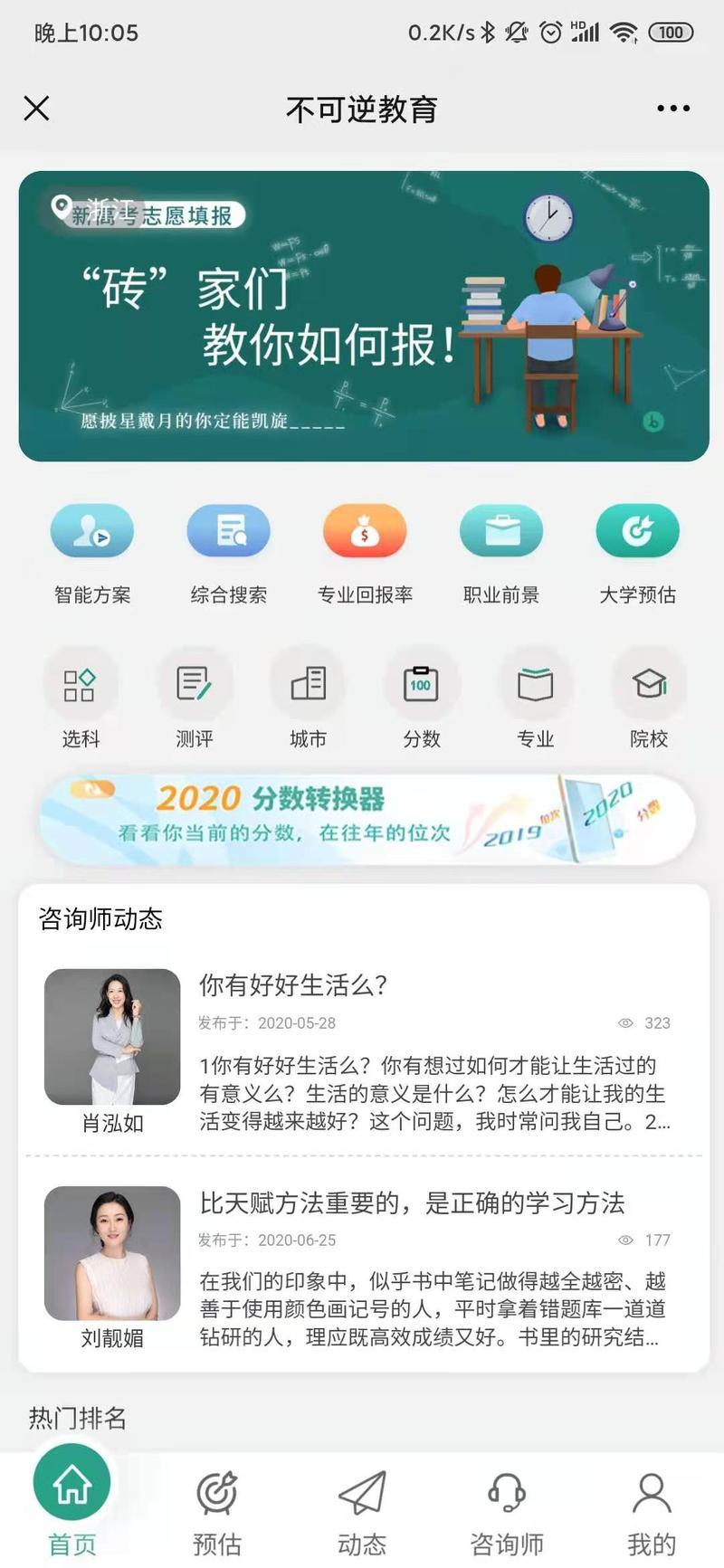Viewport: 724px width, 1568px height.
Task: Change the 浙江 location selector
Action: pyautogui.click(x=90, y=209)
